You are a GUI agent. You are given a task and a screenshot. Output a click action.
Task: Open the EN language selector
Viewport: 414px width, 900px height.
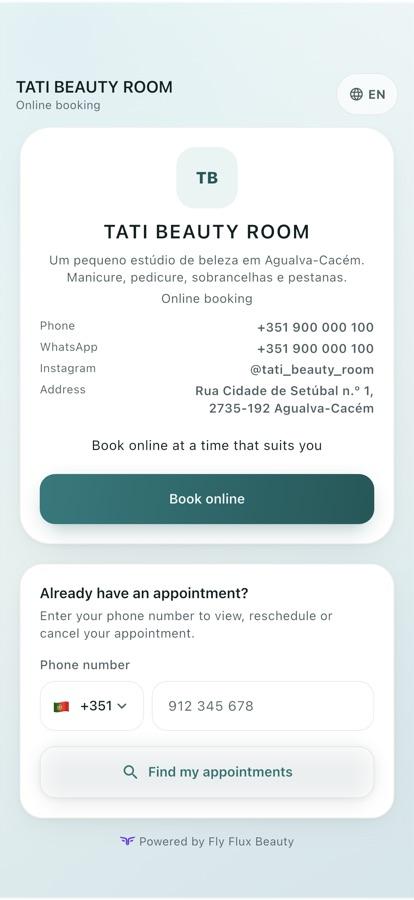click(x=367, y=94)
